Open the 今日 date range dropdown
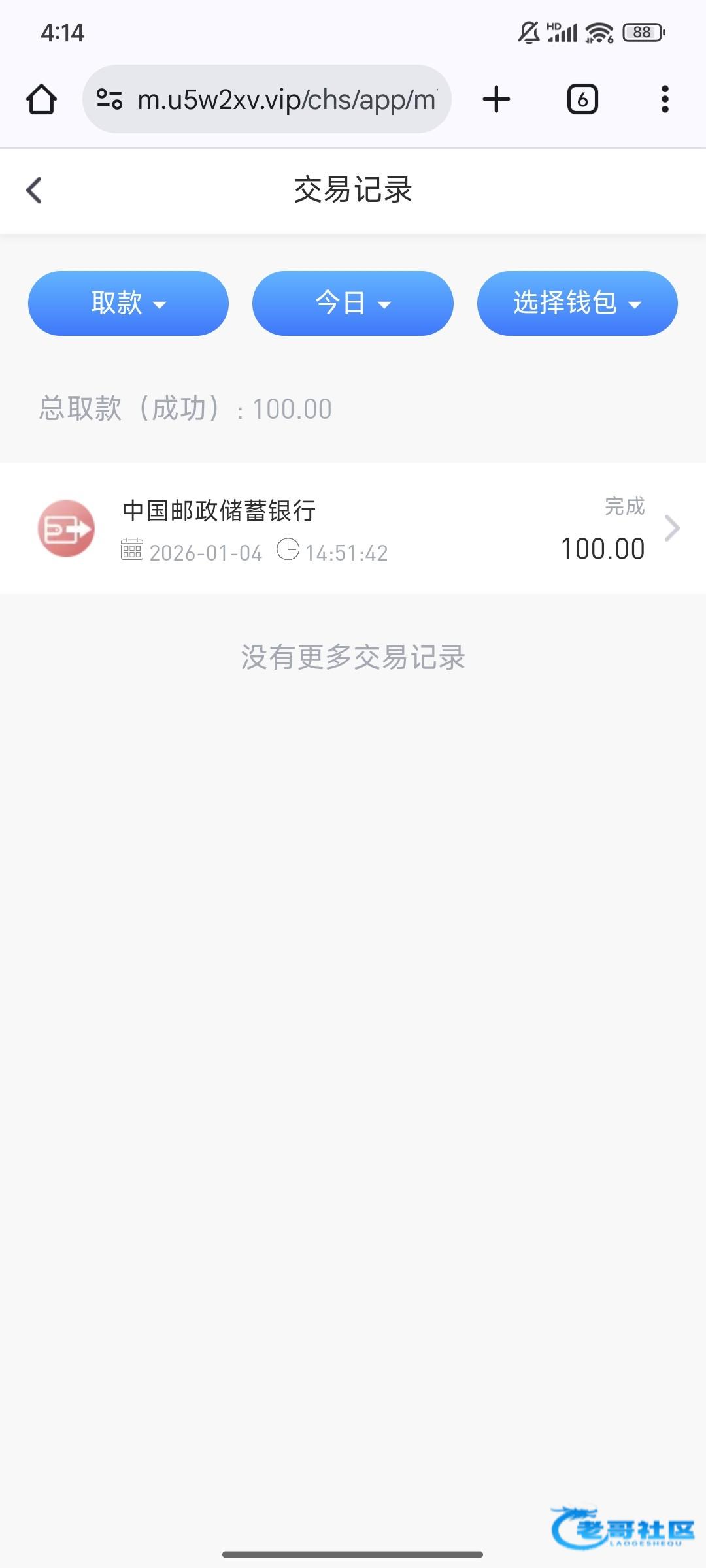706x1568 pixels. coord(352,303)
